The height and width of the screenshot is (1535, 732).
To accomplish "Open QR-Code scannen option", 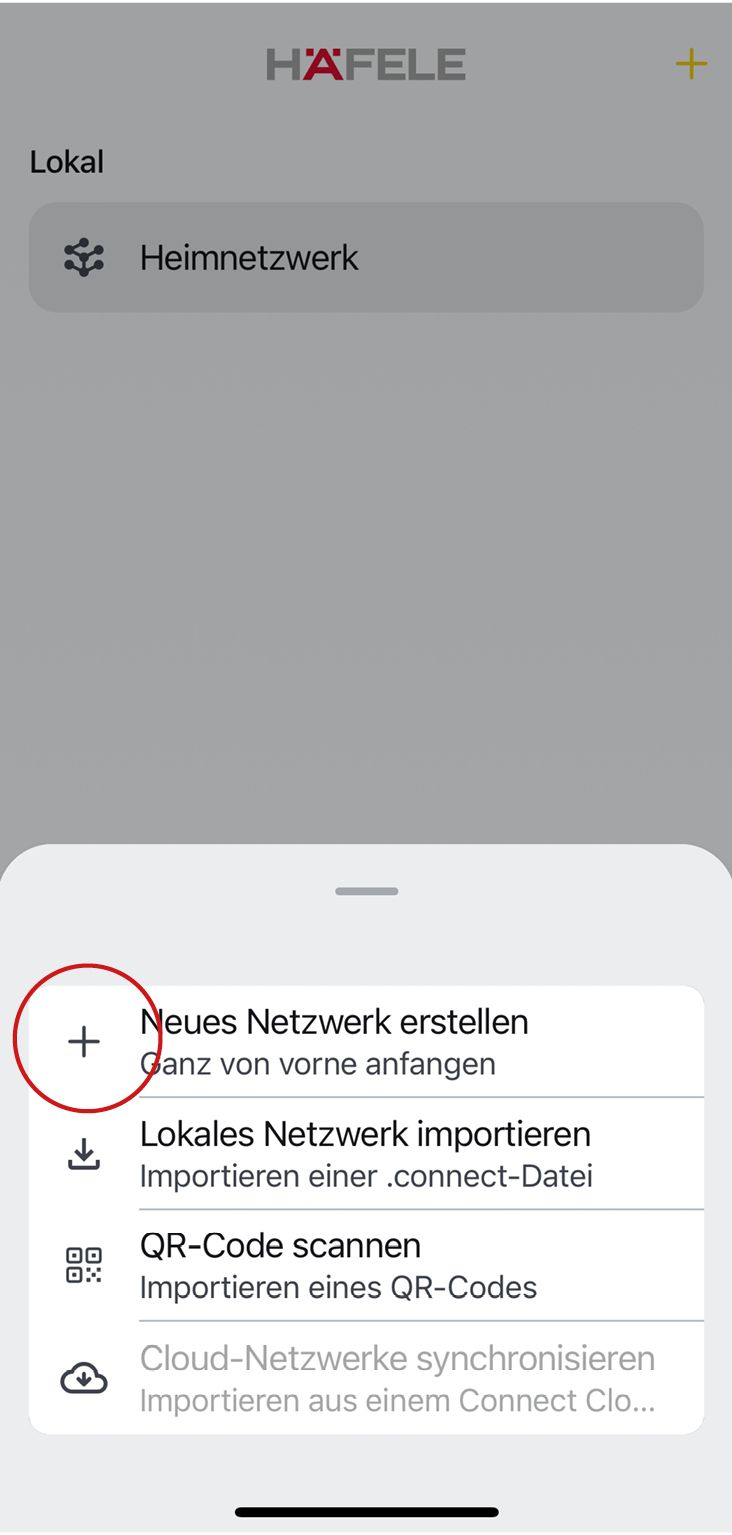I will point(366,1265).
